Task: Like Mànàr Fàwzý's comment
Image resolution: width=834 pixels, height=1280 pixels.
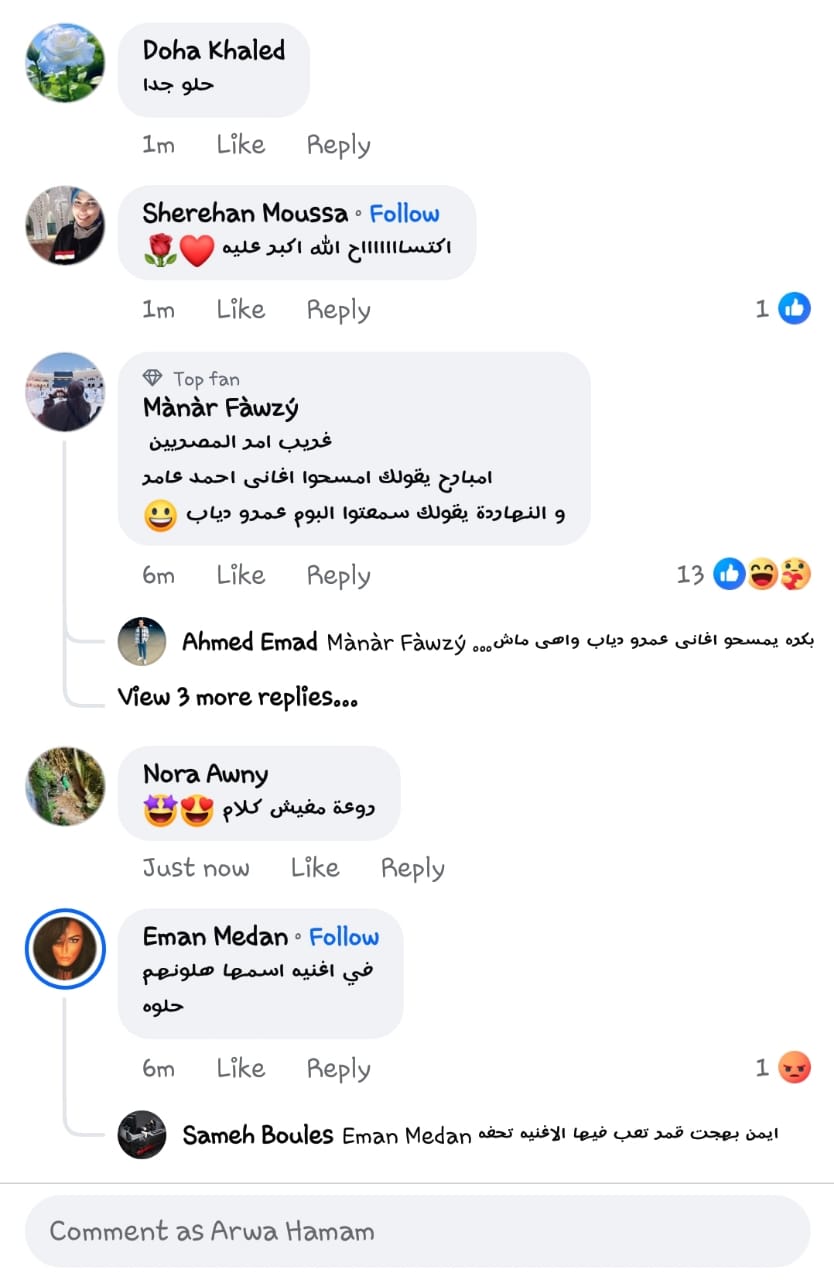Action: [240, 575]
